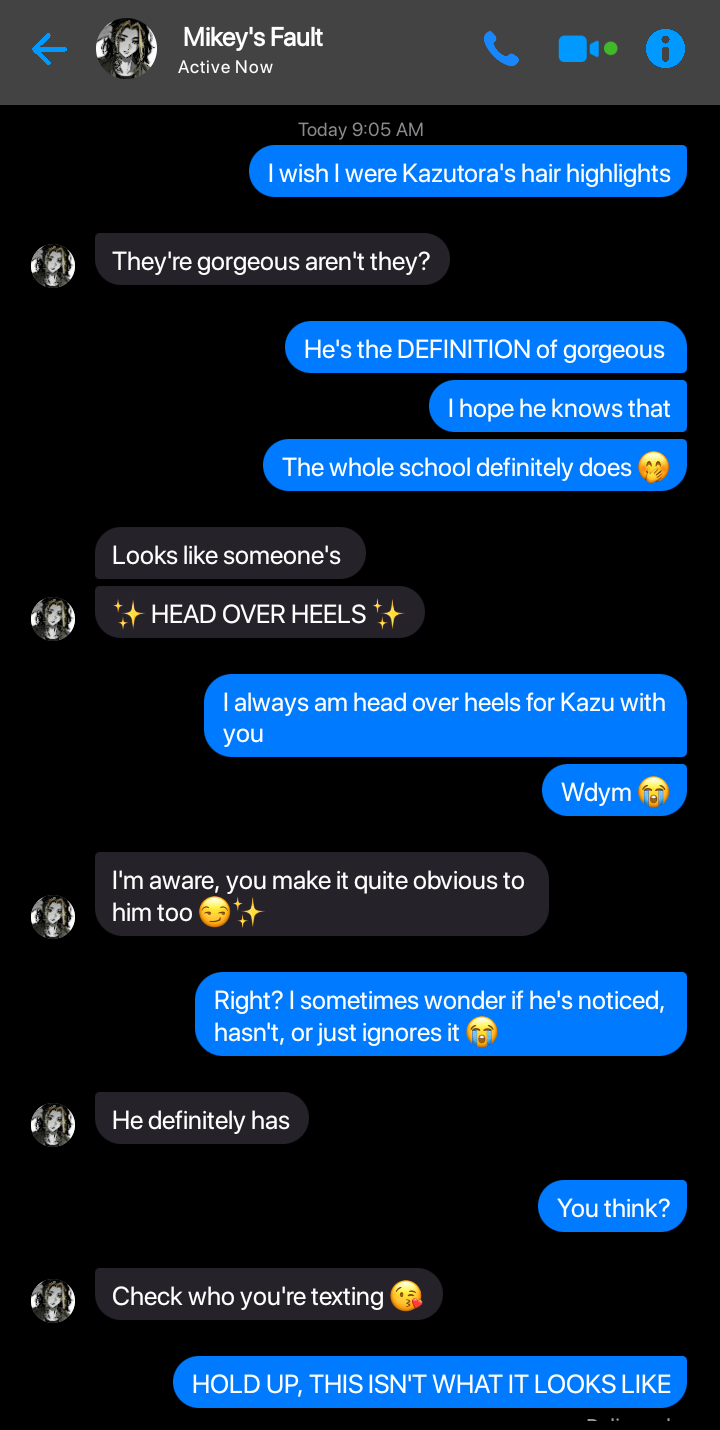Start a voice call with Mikey's Fault
720x1430 pixels.
pyautogui.click(x=501, y=49)
